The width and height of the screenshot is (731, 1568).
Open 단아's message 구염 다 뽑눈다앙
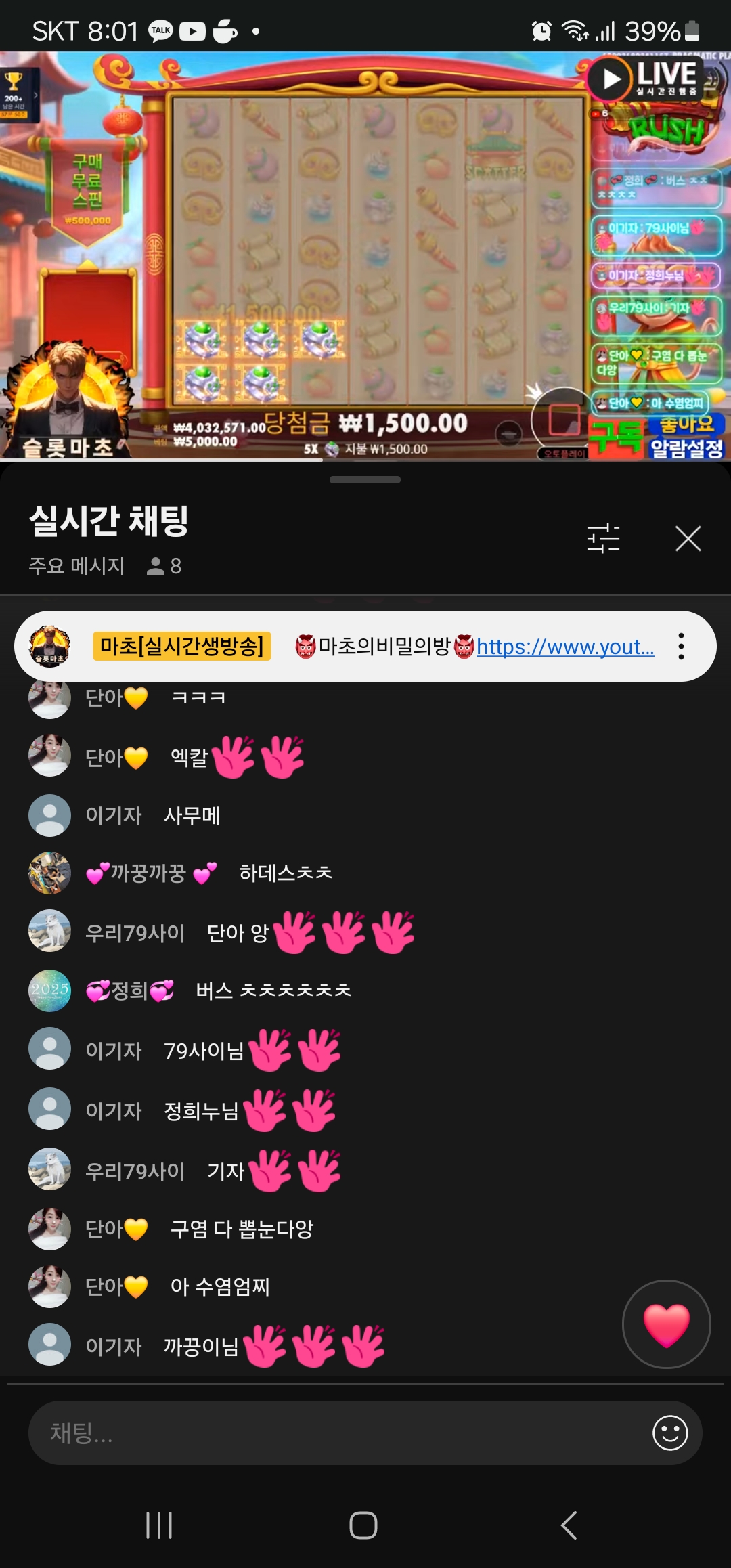pyautogui.click(x=242, y=1229)
